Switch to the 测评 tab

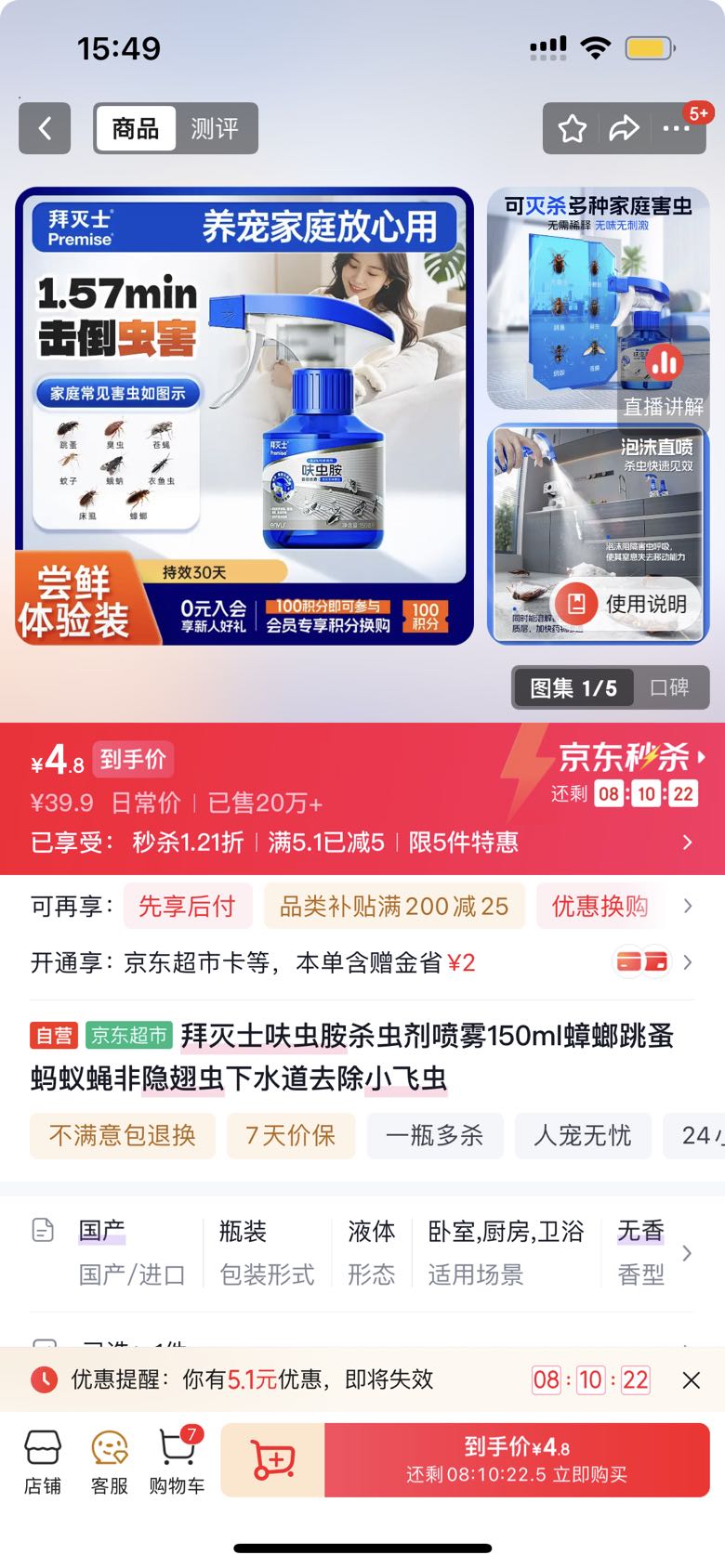coord(215,128)
